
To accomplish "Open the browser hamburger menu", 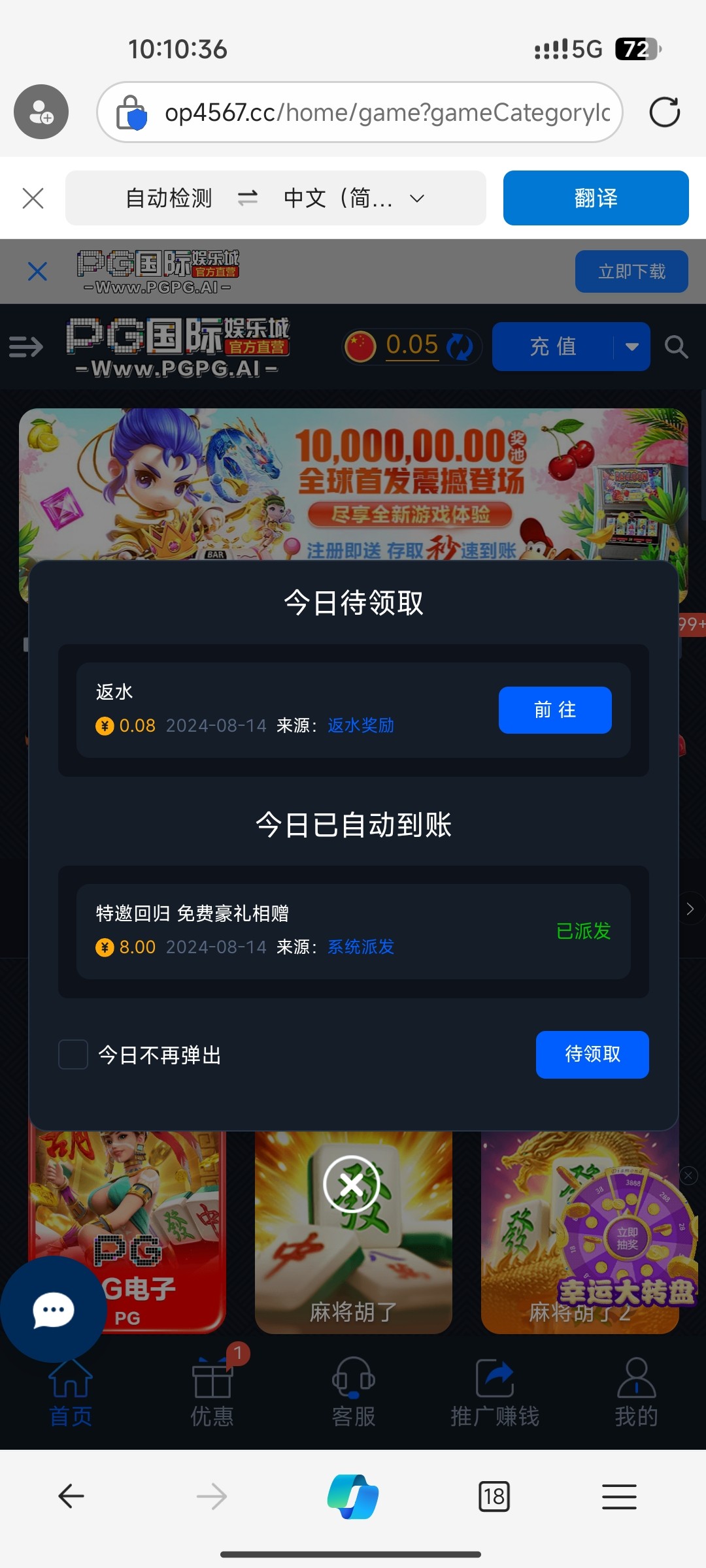I will click(618, 1495).
